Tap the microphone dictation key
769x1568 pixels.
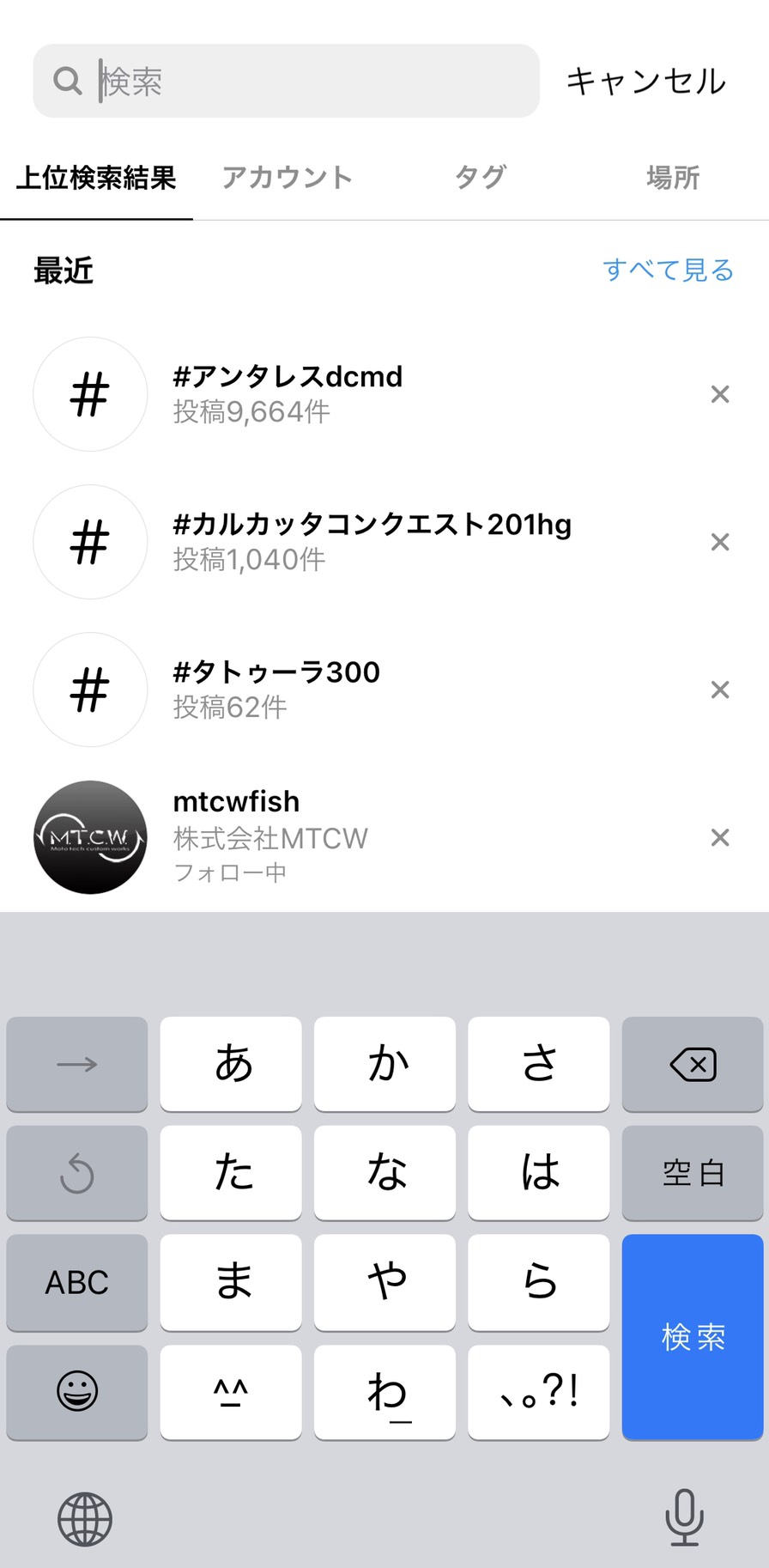[684, 1517]
